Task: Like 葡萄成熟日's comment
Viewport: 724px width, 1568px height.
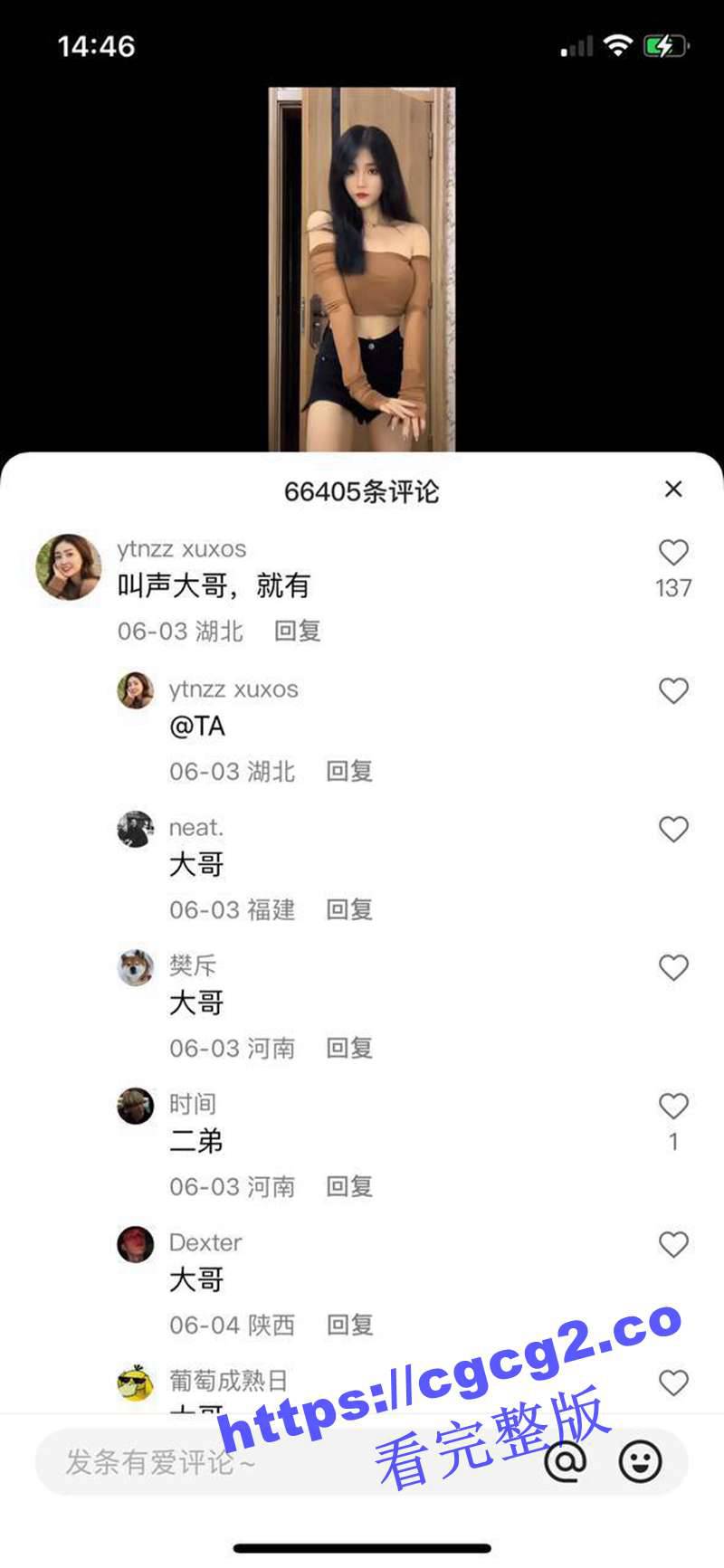Action: [x=673, y=1383]
